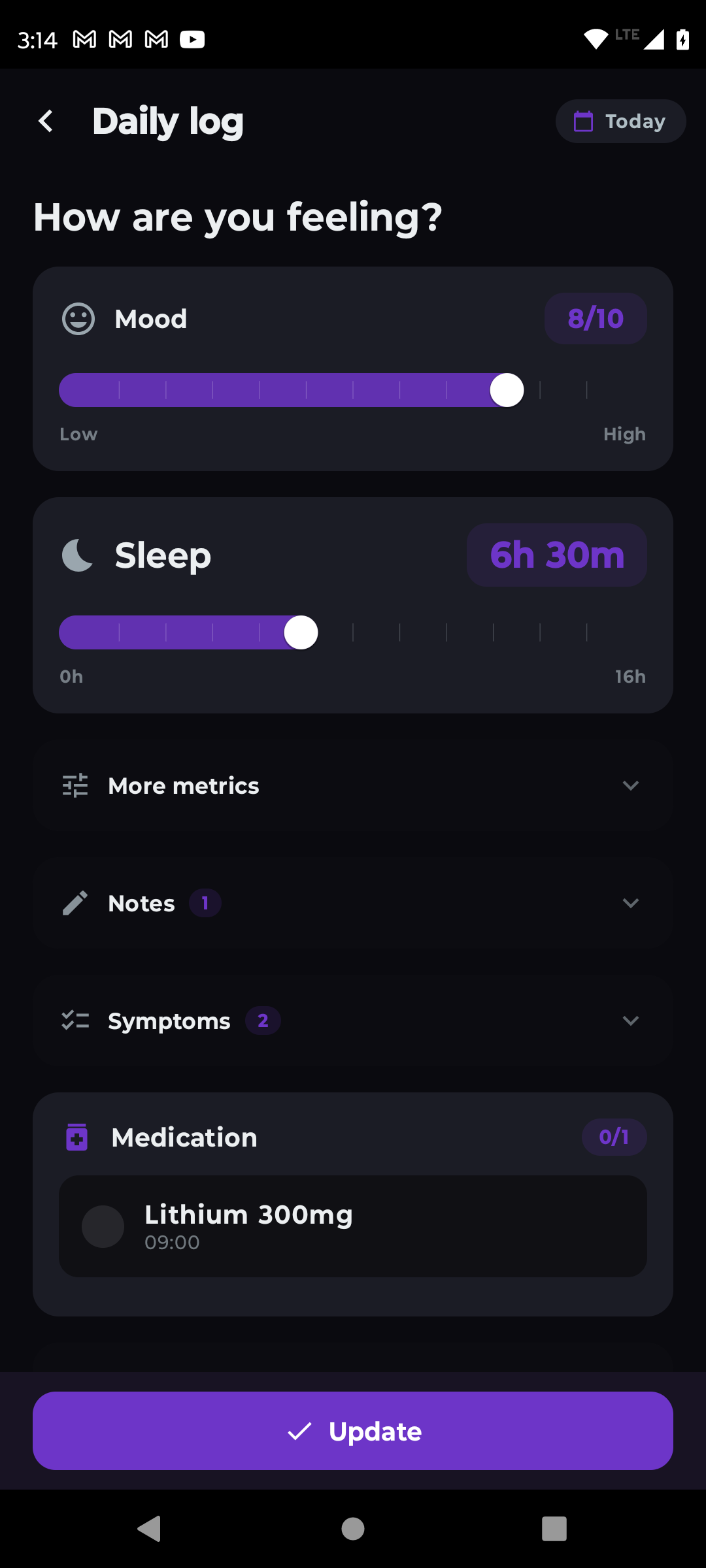Click the back arrow icon

click(45, 121)
